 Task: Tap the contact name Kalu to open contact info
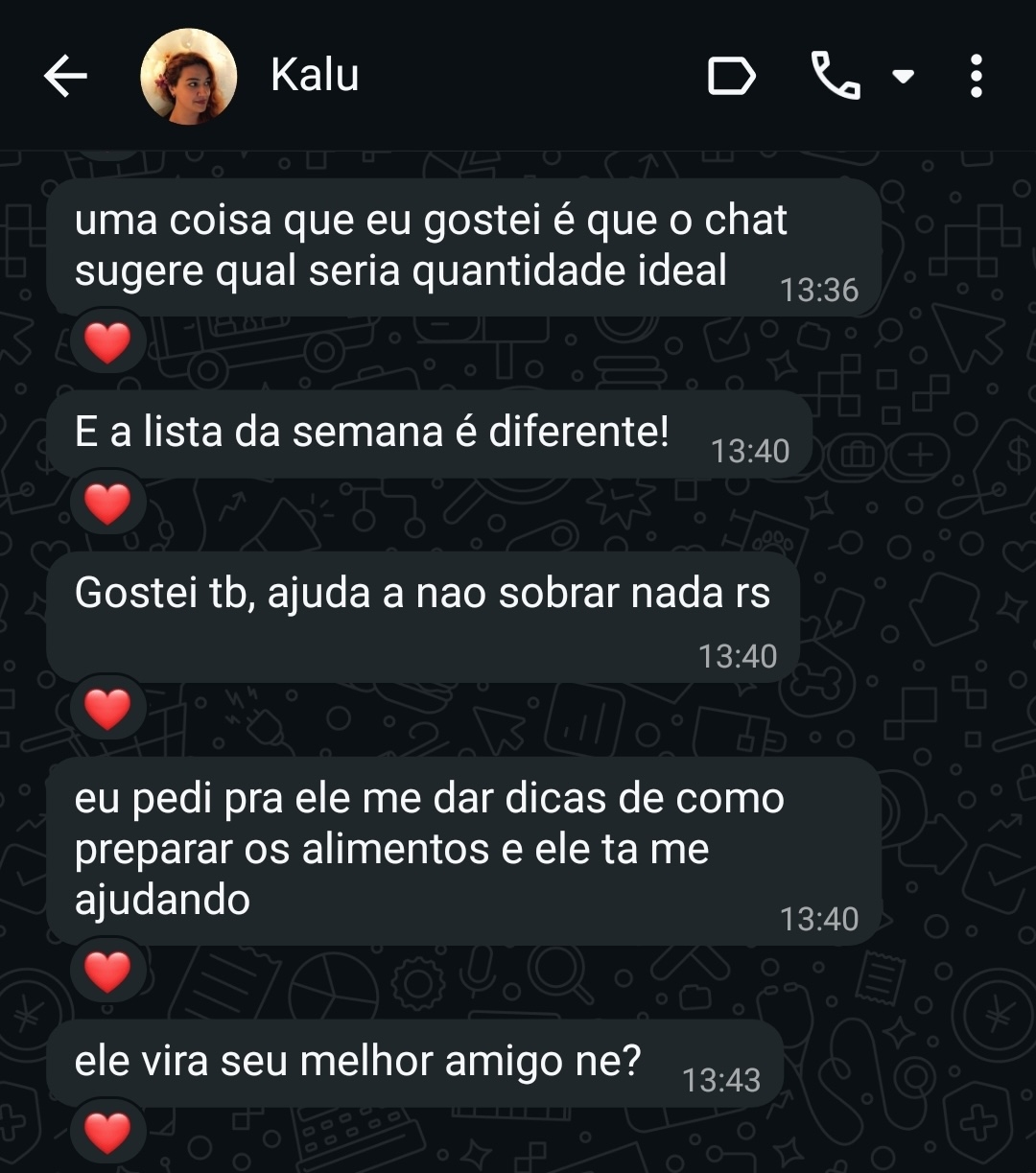point(315,75)
